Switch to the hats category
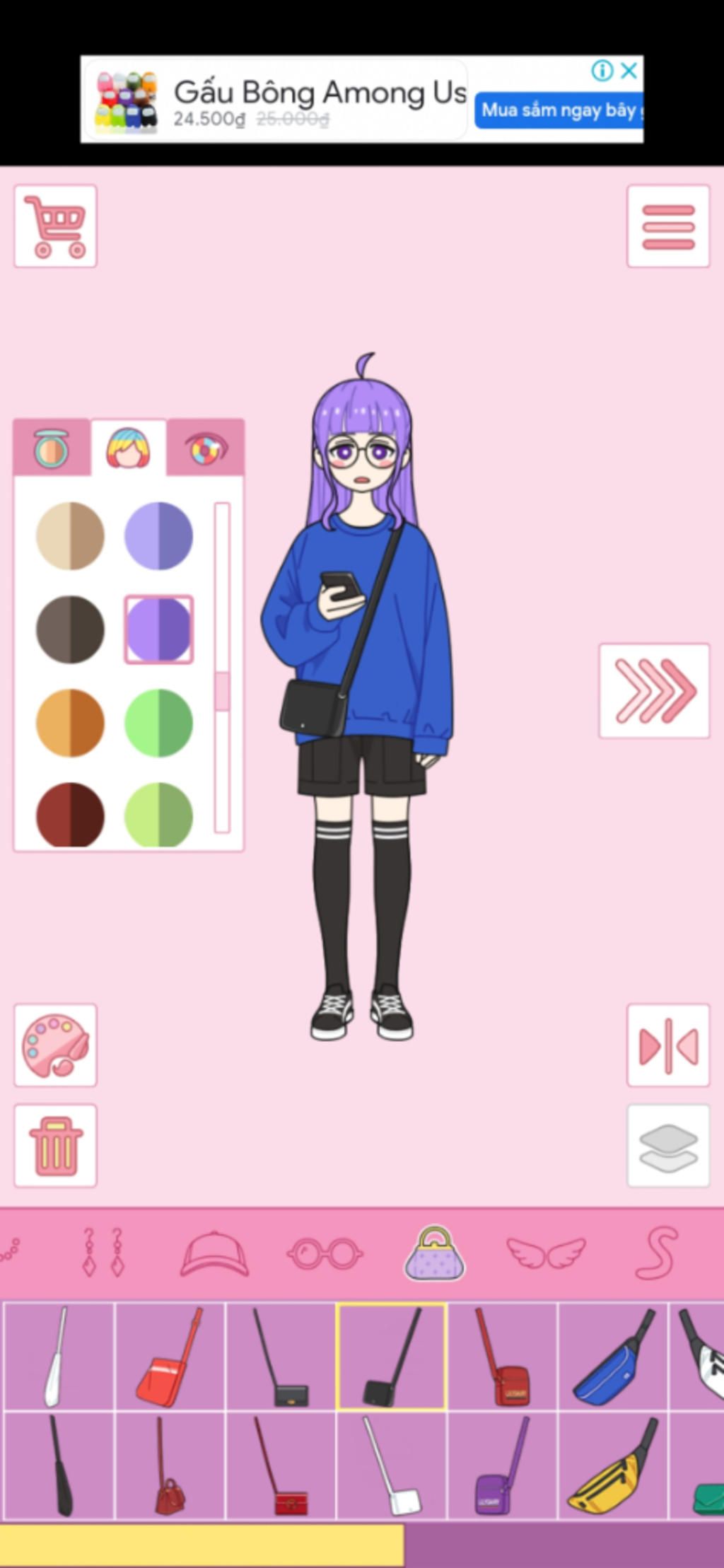The image size is (724, 1568). pyautogui.click(x=214, y=1254)
